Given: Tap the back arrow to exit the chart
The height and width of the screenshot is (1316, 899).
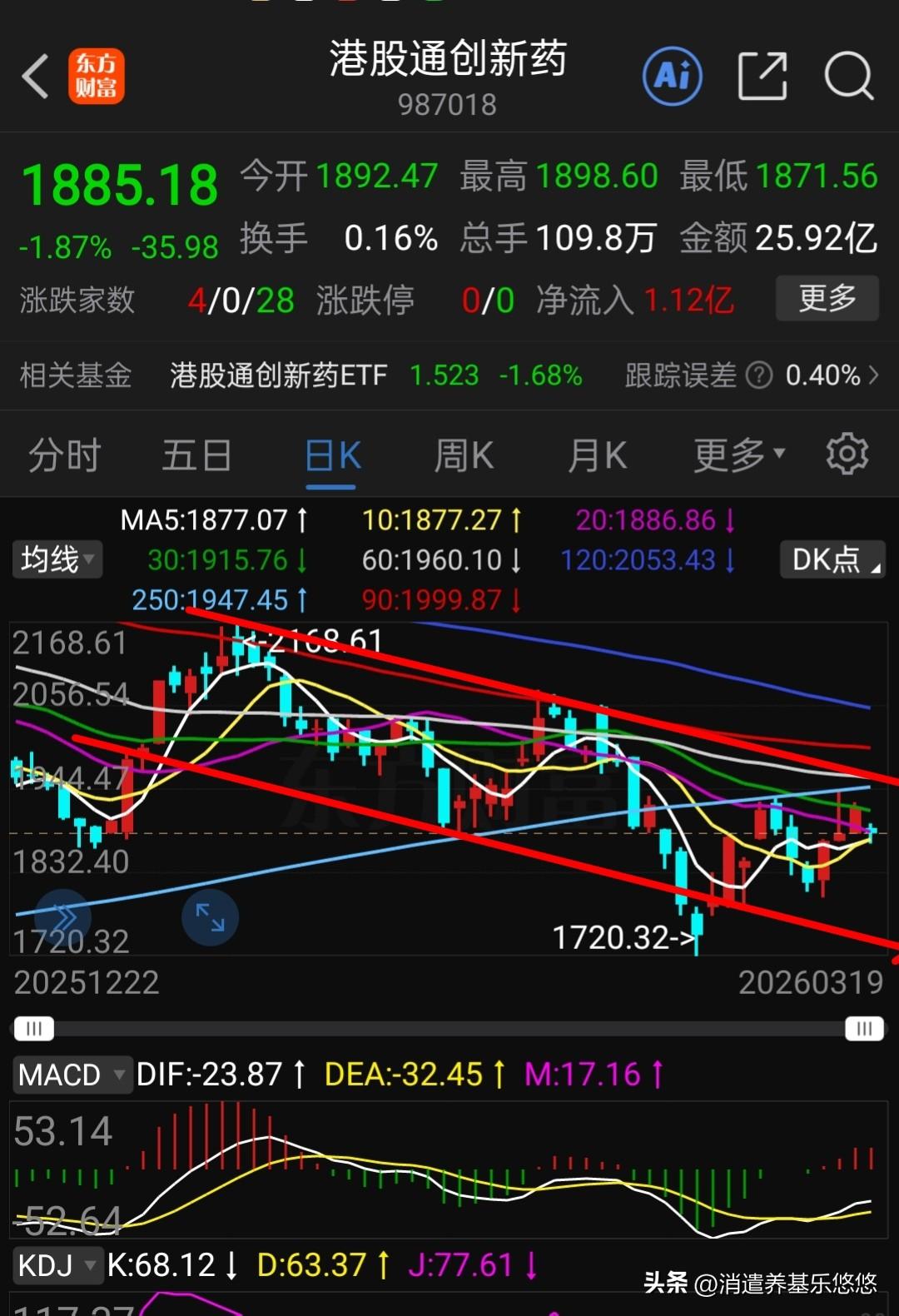Looking at the screenshot, I should [33, 75].
